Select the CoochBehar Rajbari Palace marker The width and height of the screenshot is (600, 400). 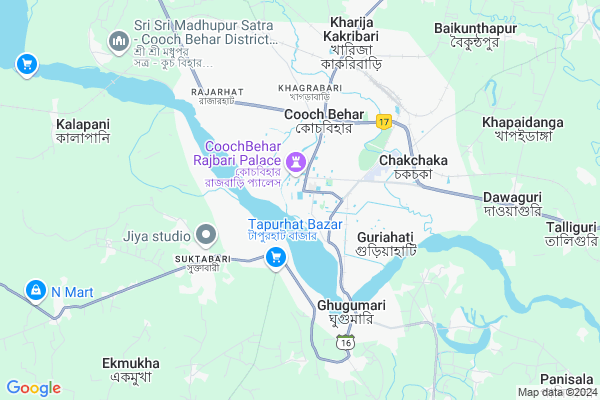tap(296, 161)
